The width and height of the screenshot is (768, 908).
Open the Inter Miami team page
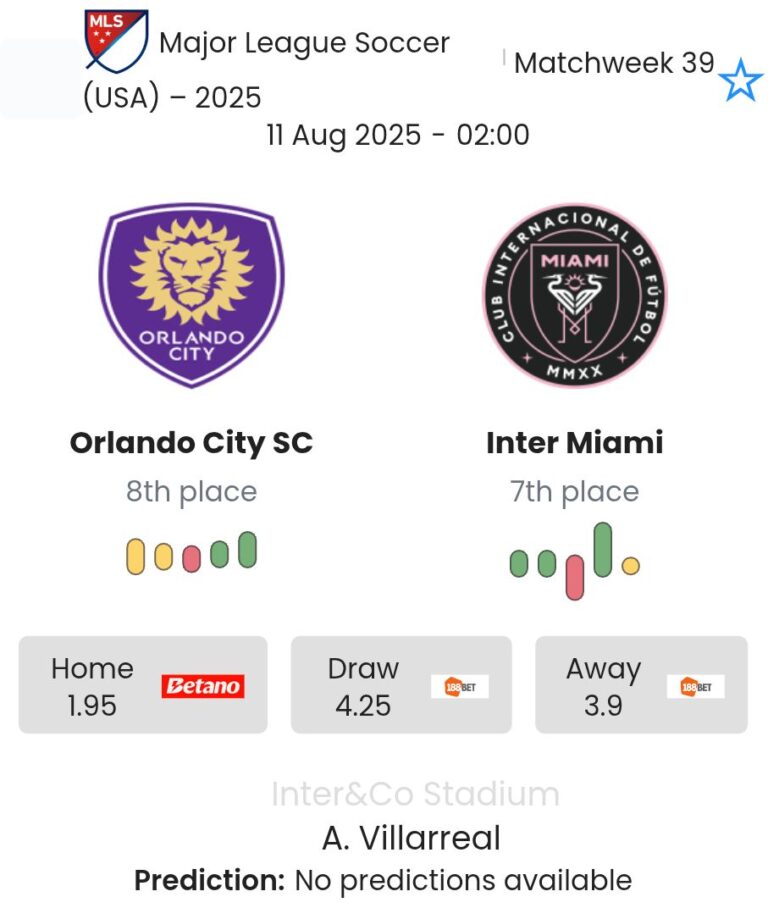click(574, 443)
